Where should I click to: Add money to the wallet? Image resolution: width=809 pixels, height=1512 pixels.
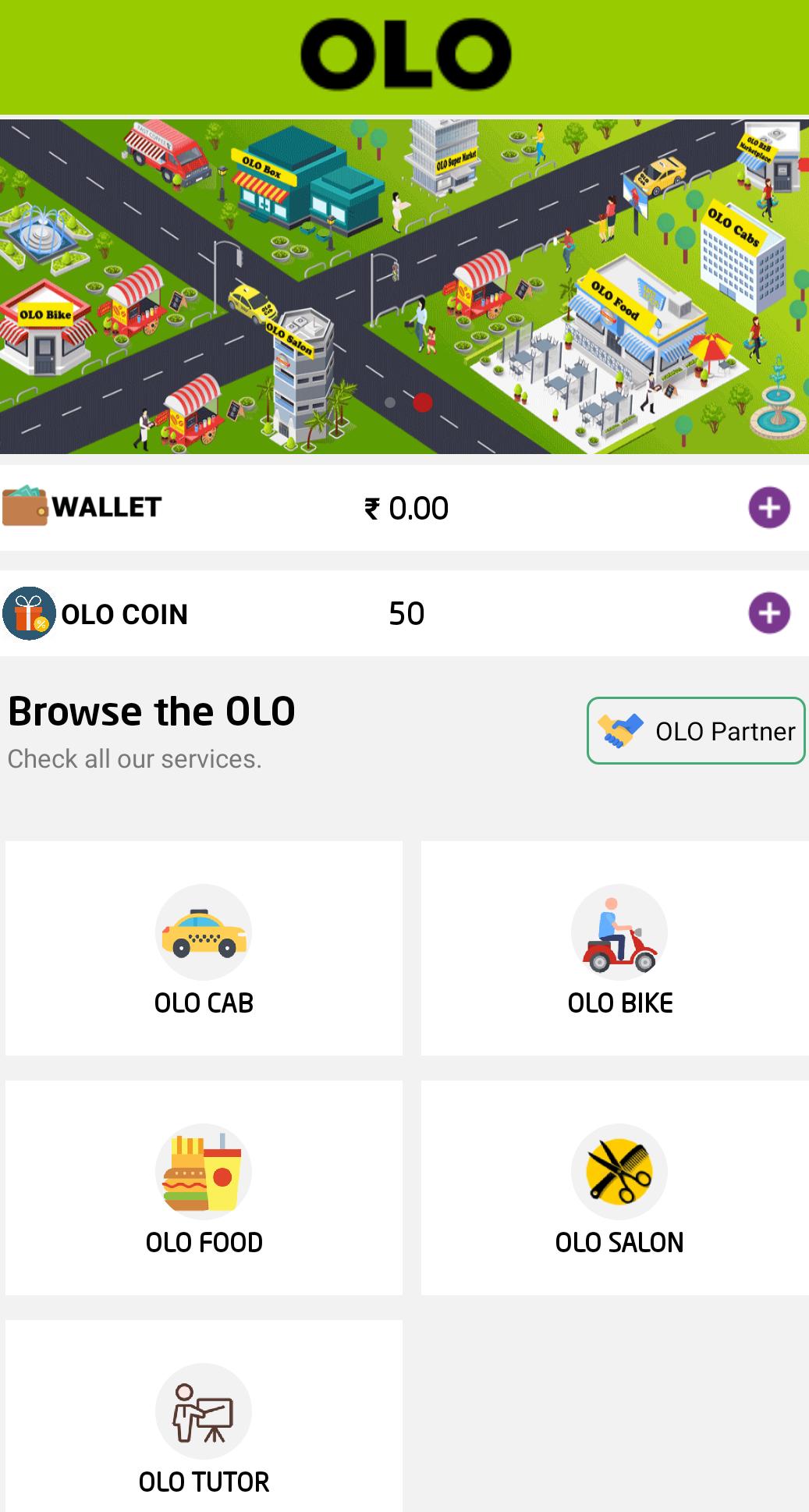tap(769, 508)
